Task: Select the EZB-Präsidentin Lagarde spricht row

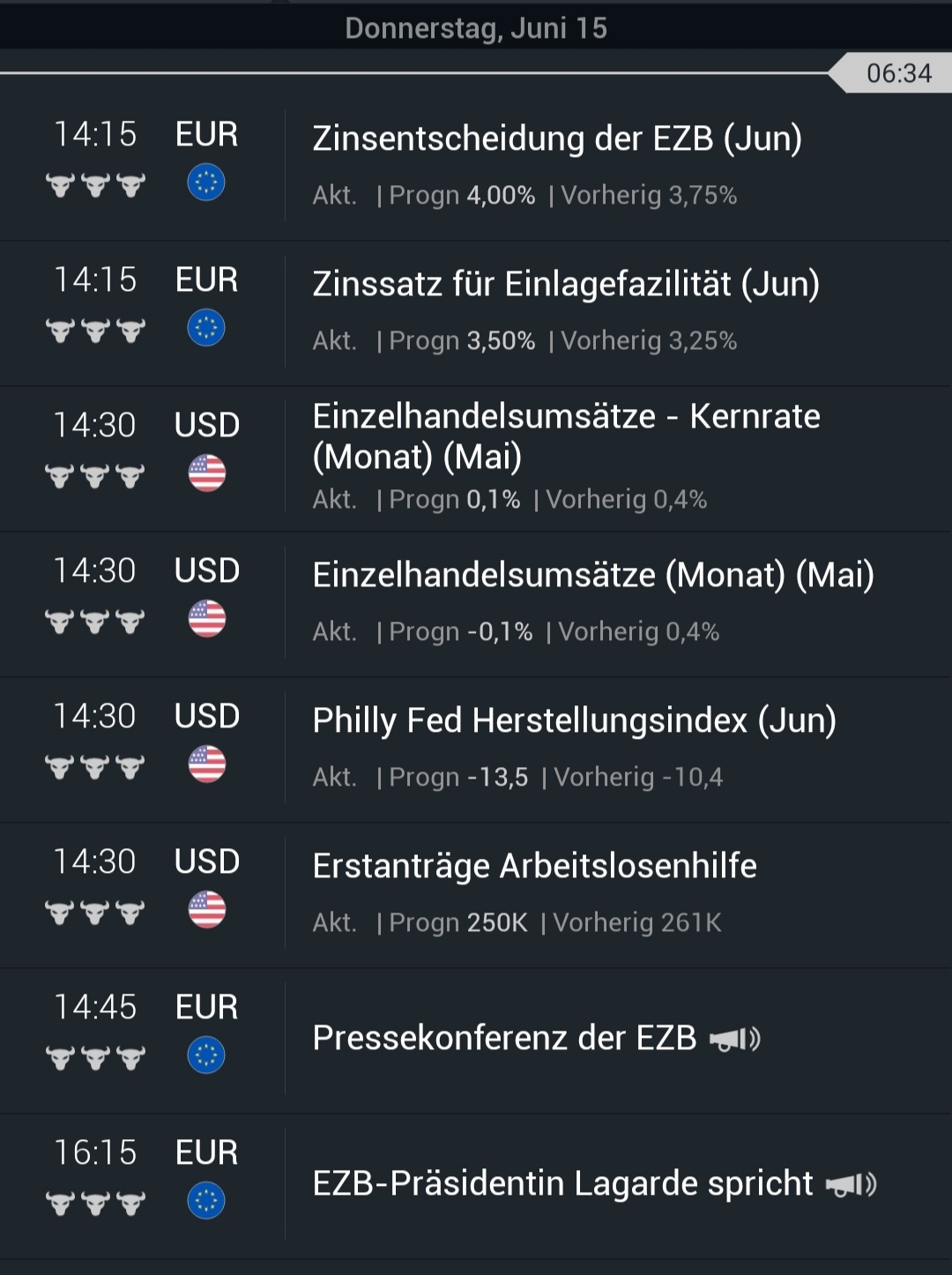Action: click(x=562, y=1184)
